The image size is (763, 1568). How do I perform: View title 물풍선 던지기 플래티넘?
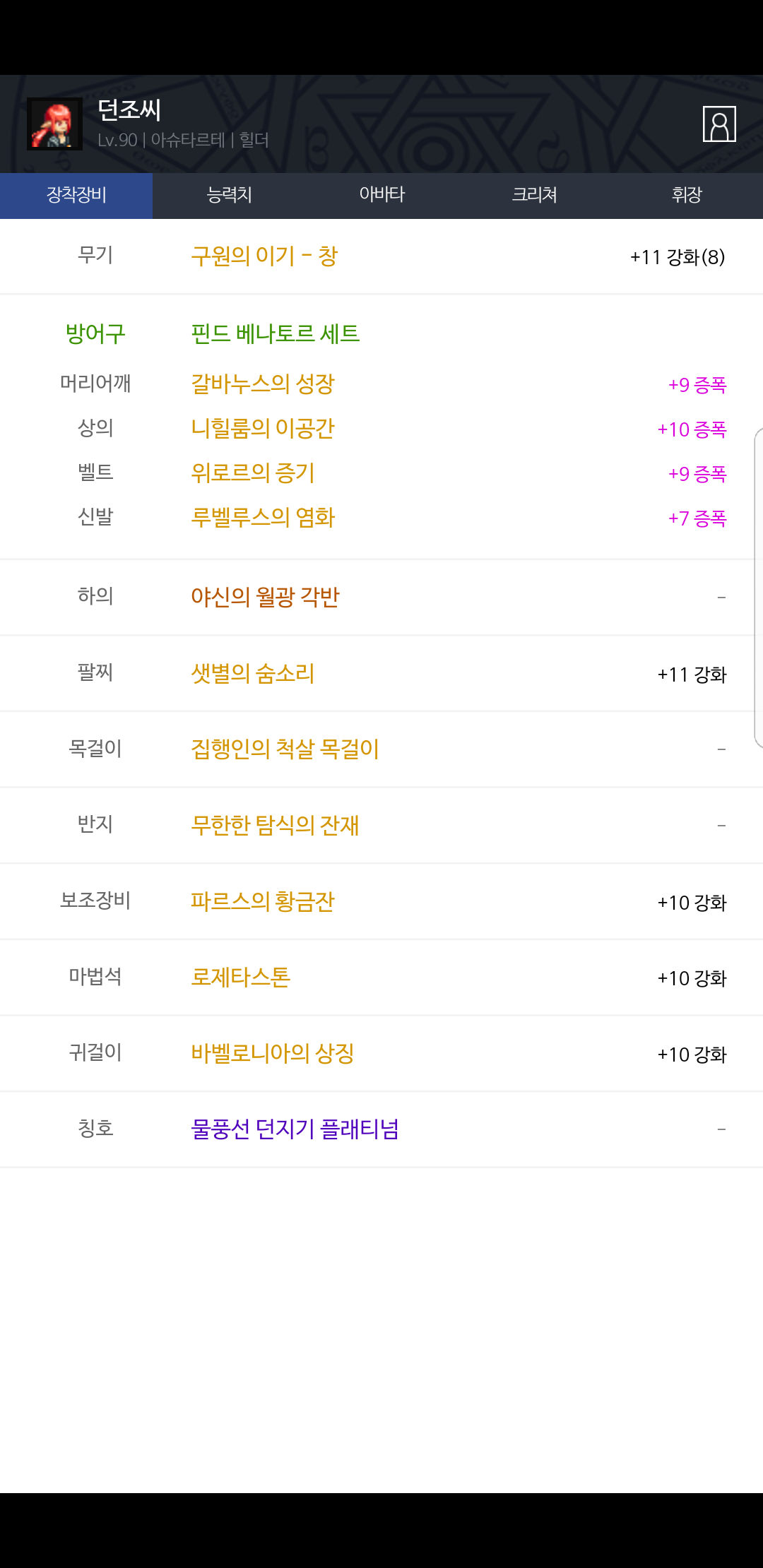[x=295, y=1129]
